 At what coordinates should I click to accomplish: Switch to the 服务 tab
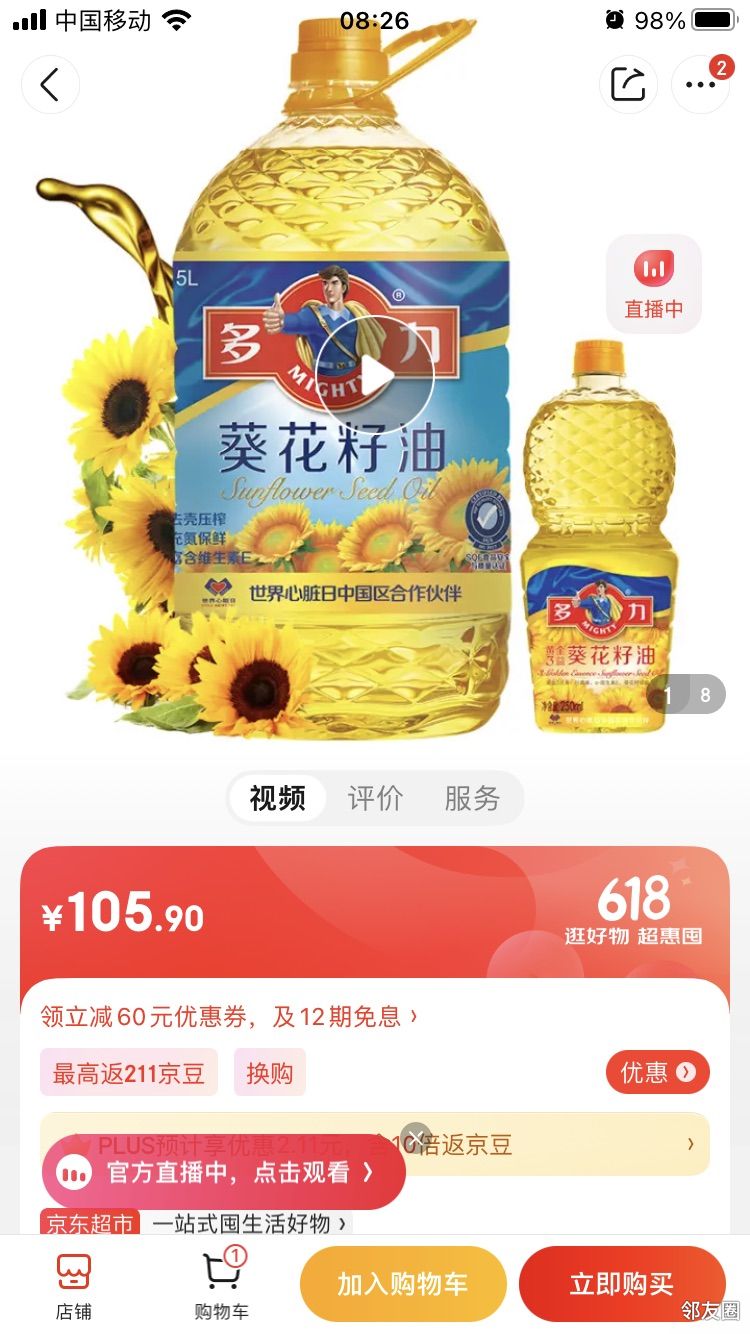472,798
